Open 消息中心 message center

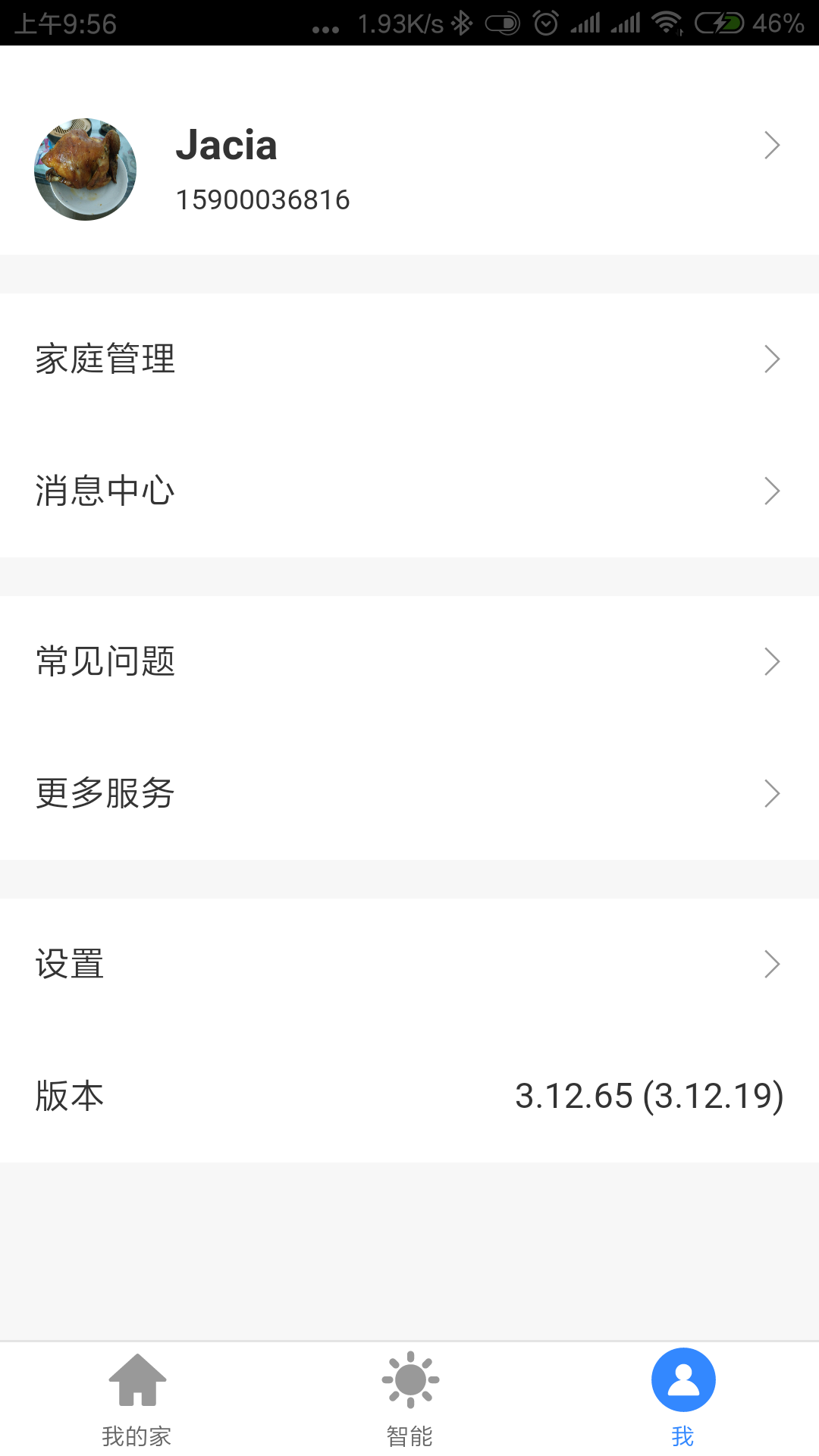click(x=409, y=491)
